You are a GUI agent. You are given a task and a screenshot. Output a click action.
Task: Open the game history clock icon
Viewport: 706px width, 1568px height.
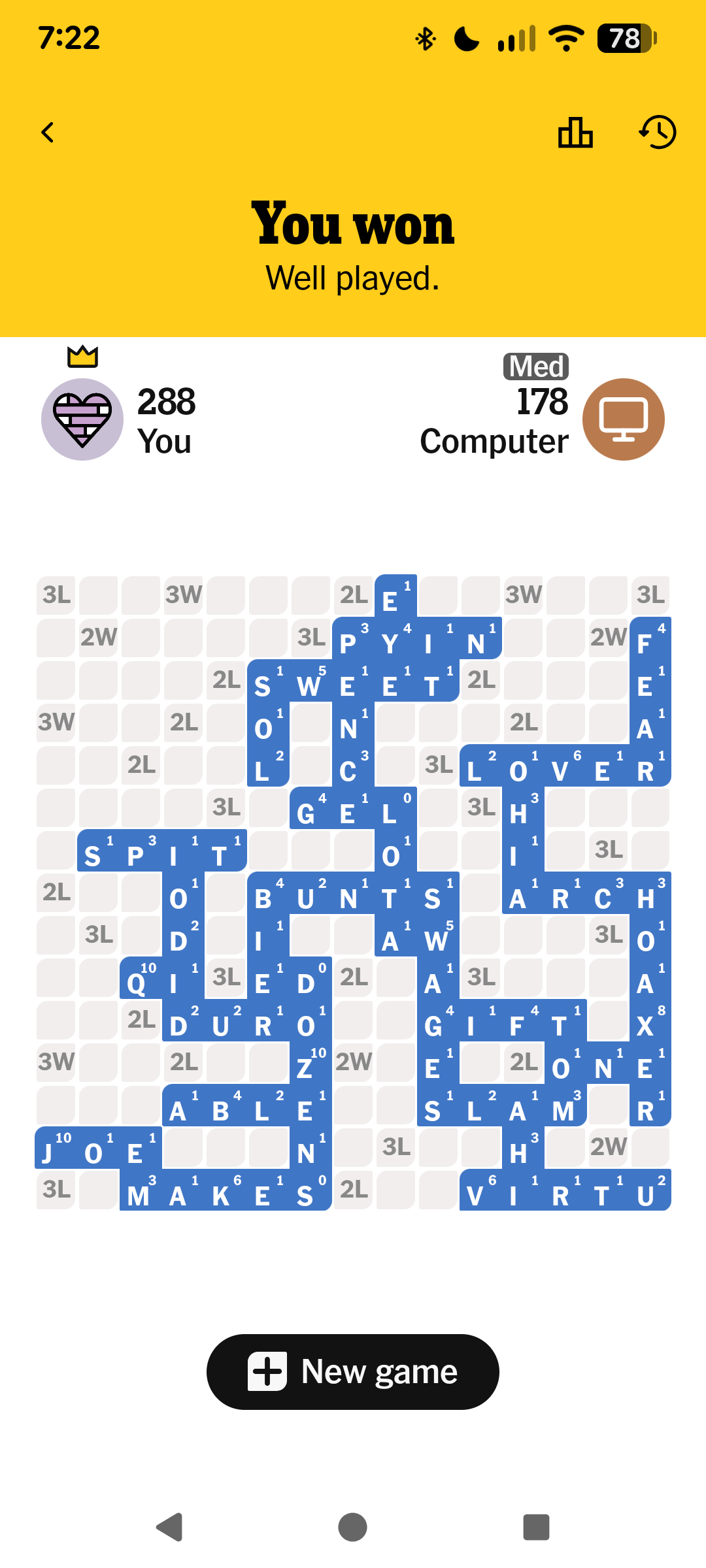[x=658, y=133]
